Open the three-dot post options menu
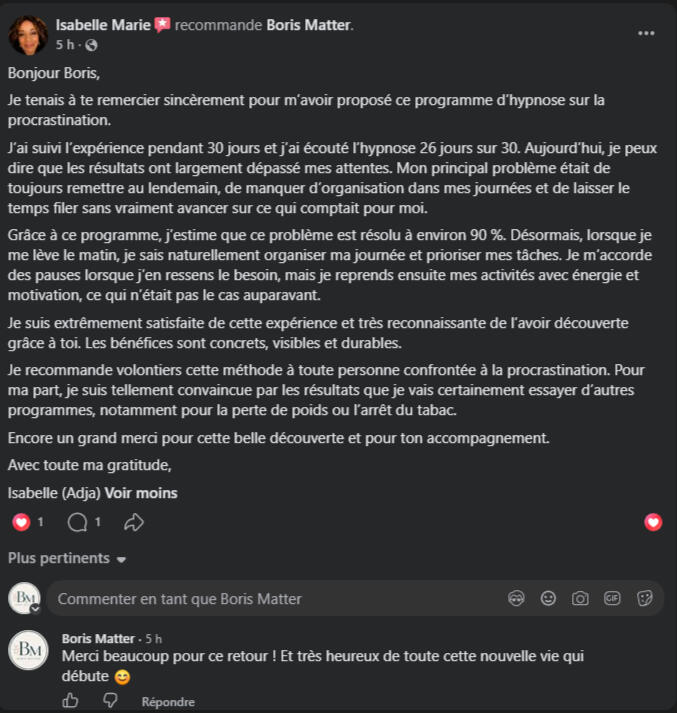 coord(646,33)
